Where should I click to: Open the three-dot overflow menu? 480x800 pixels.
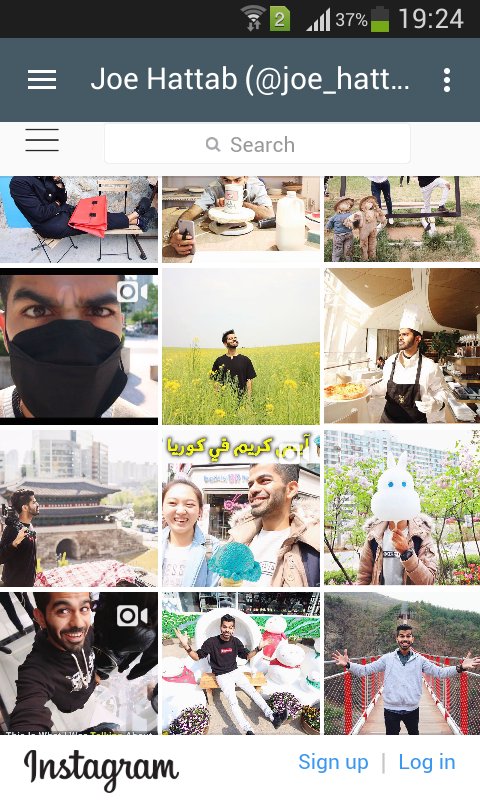click(x=447, y=80)
